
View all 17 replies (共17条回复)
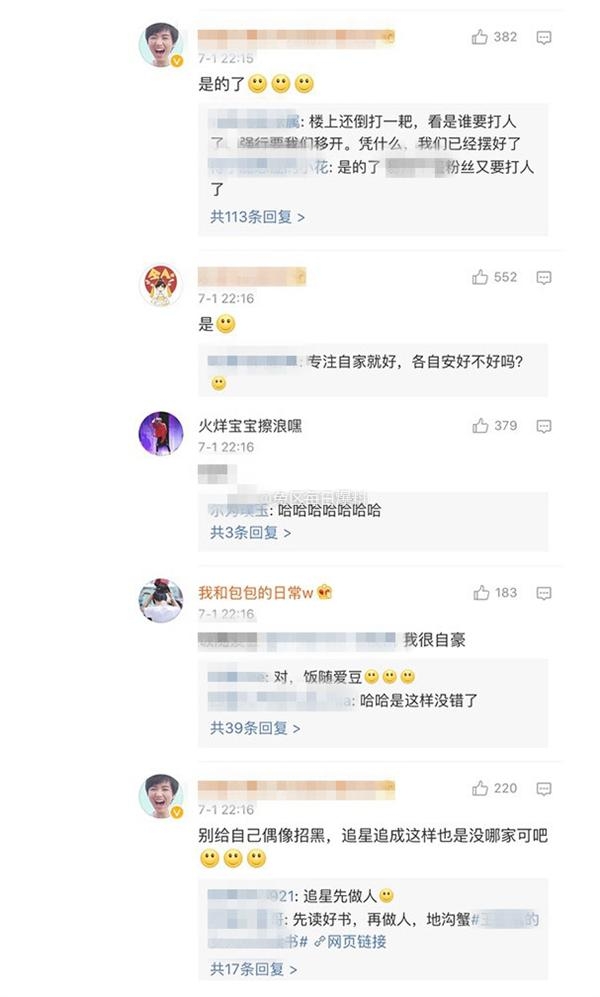253,969
